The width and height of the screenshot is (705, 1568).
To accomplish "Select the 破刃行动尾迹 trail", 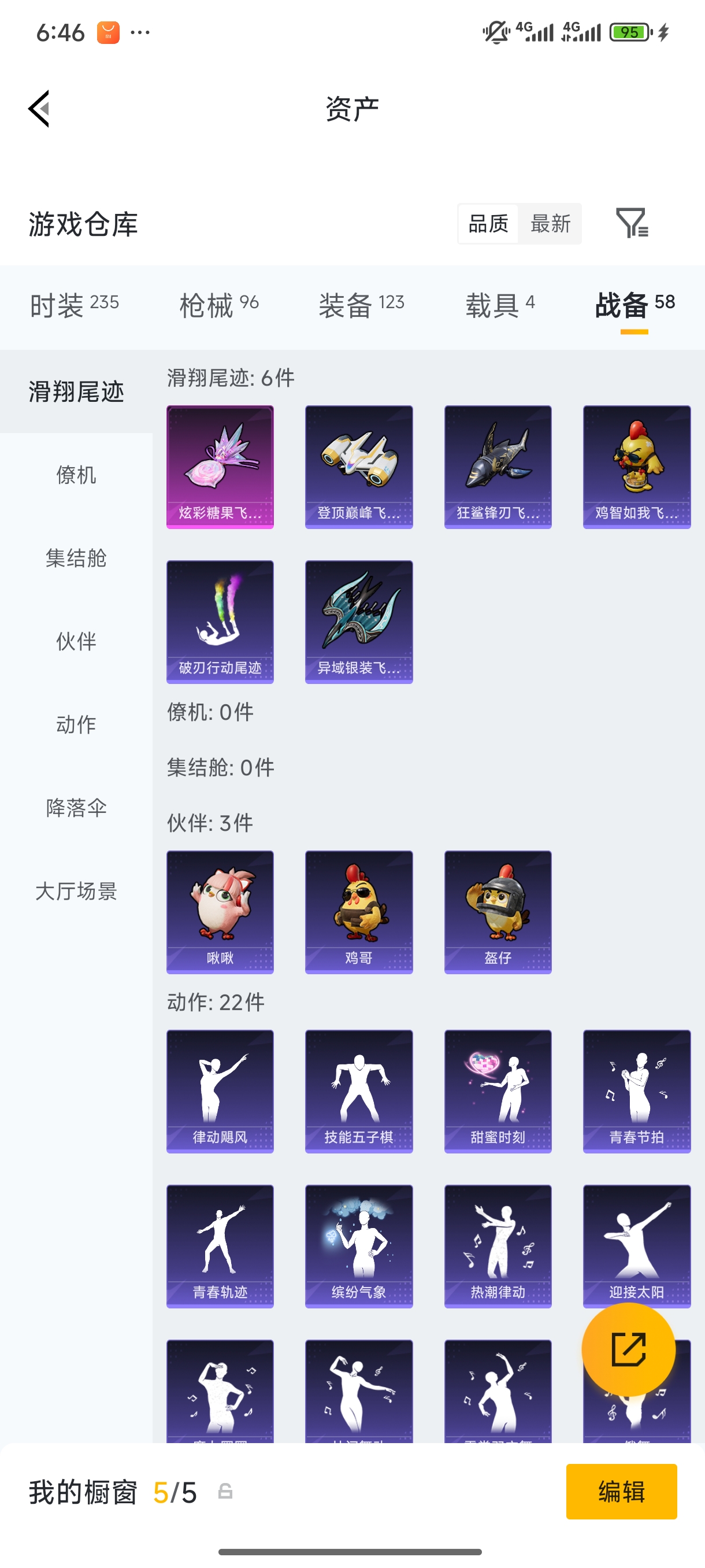I will tap(220, 621).
